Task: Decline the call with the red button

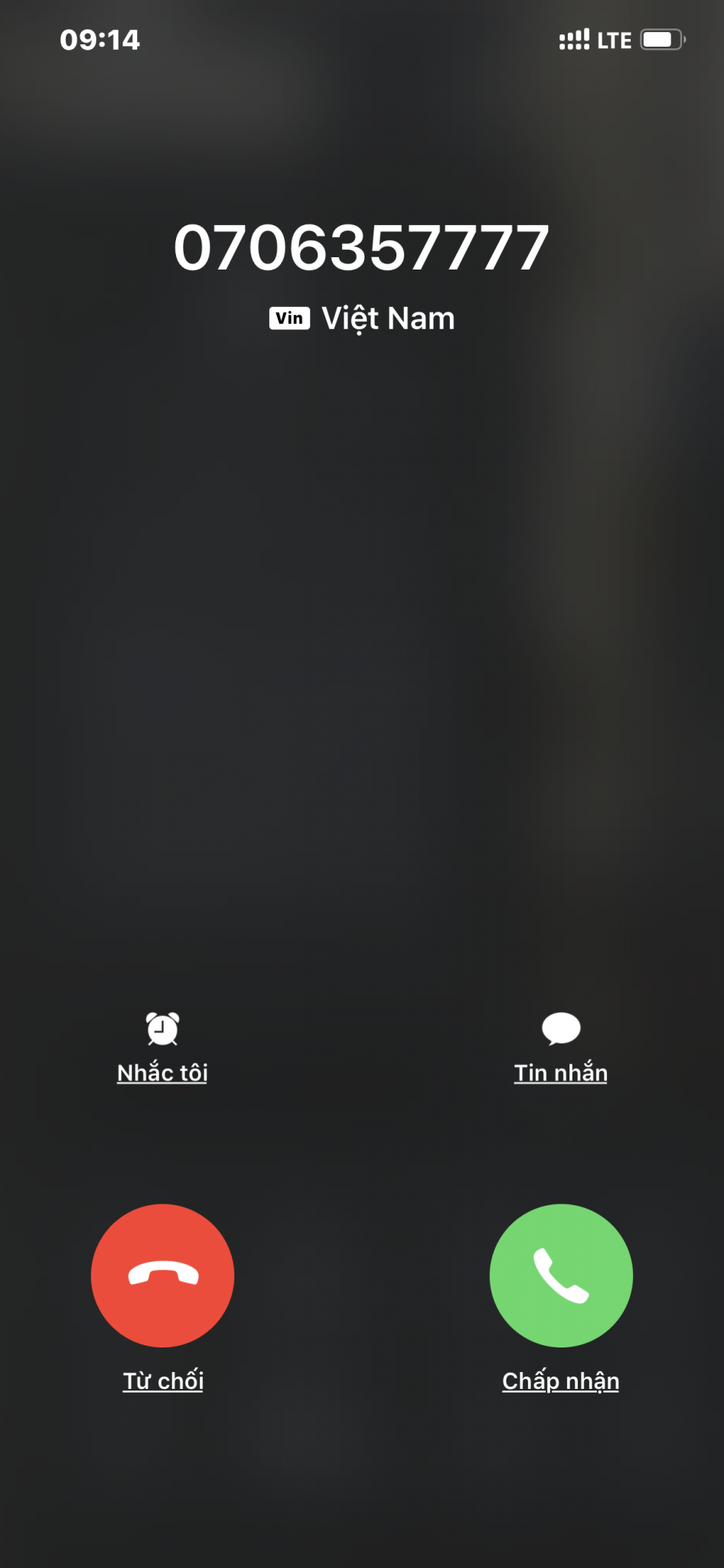Action: click(162, 1275)
